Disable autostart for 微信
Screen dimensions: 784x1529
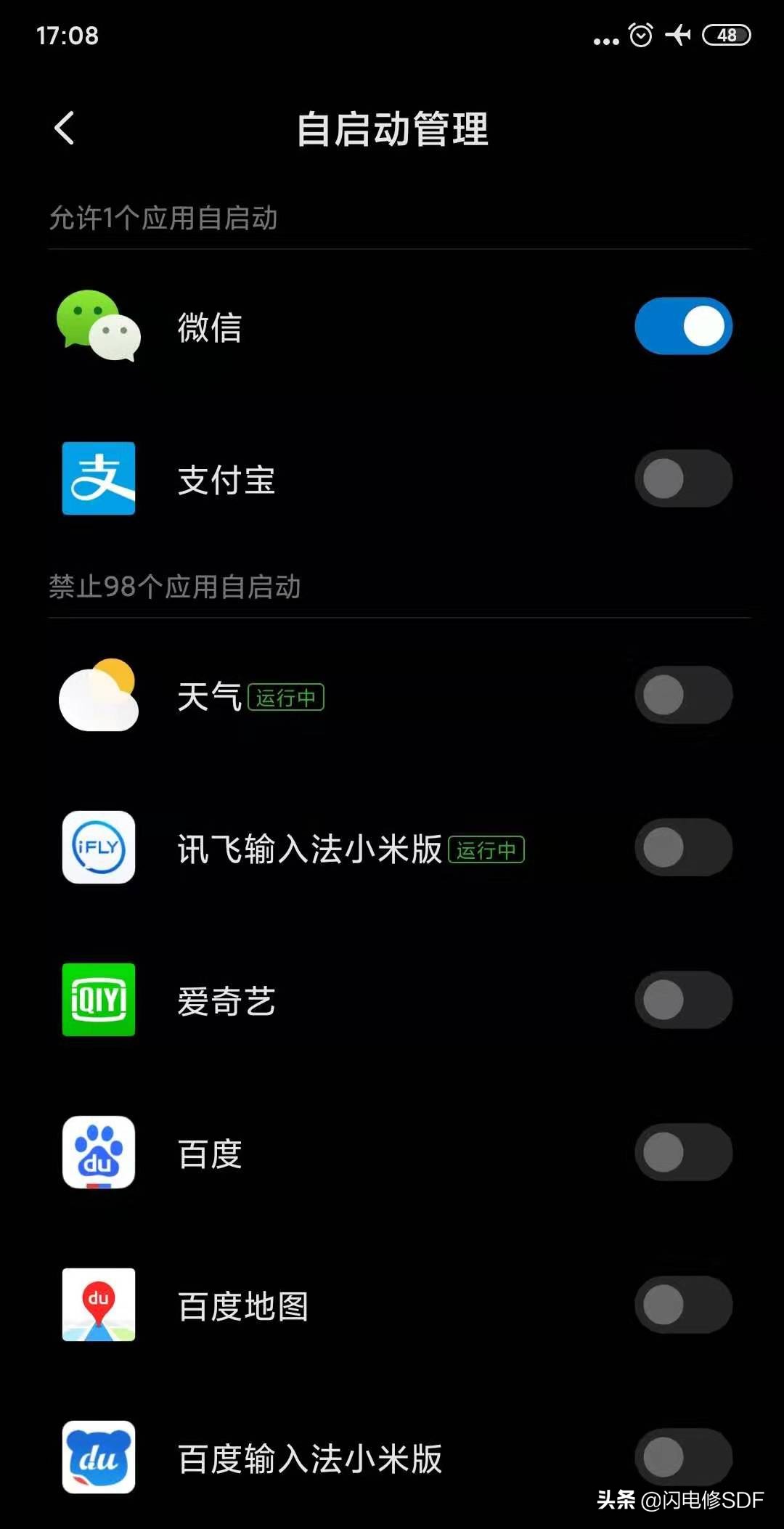pos(683,327)
